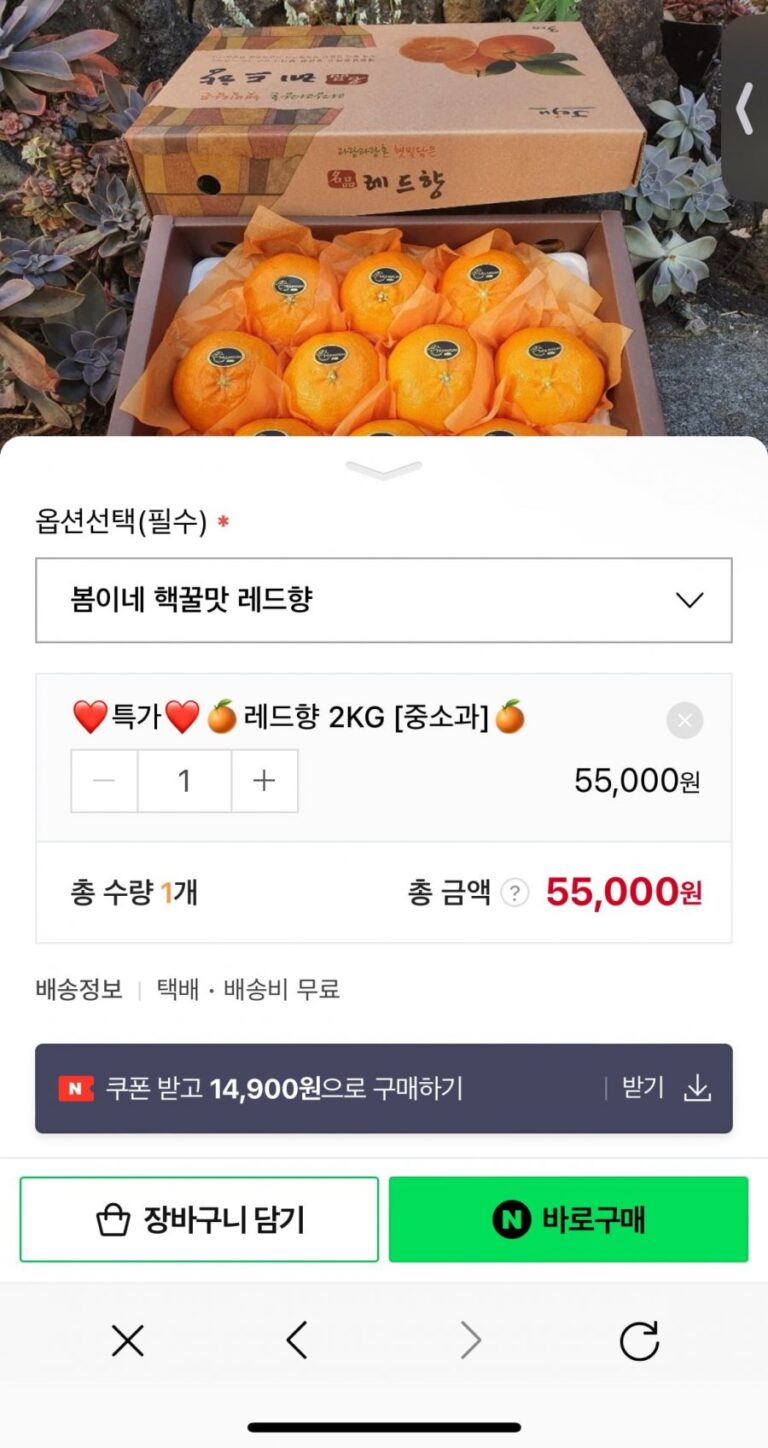Buy now with 바로구매
Image resolution: width=768 pixels, height=1448 pixels.
(x=568, y=1219)
